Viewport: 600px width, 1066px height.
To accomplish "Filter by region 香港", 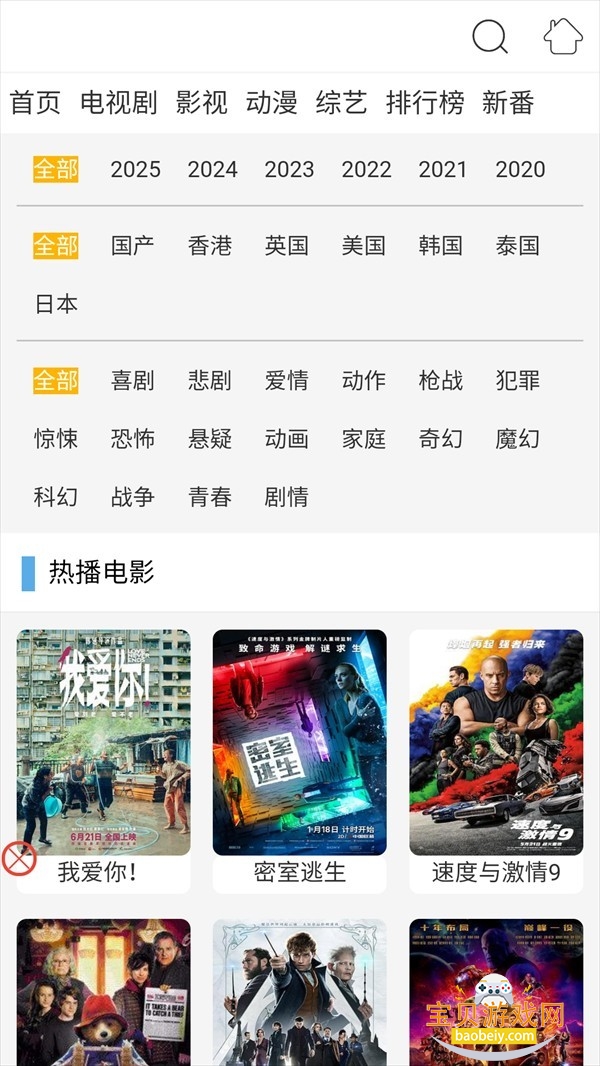I will (x=210, y=245).
